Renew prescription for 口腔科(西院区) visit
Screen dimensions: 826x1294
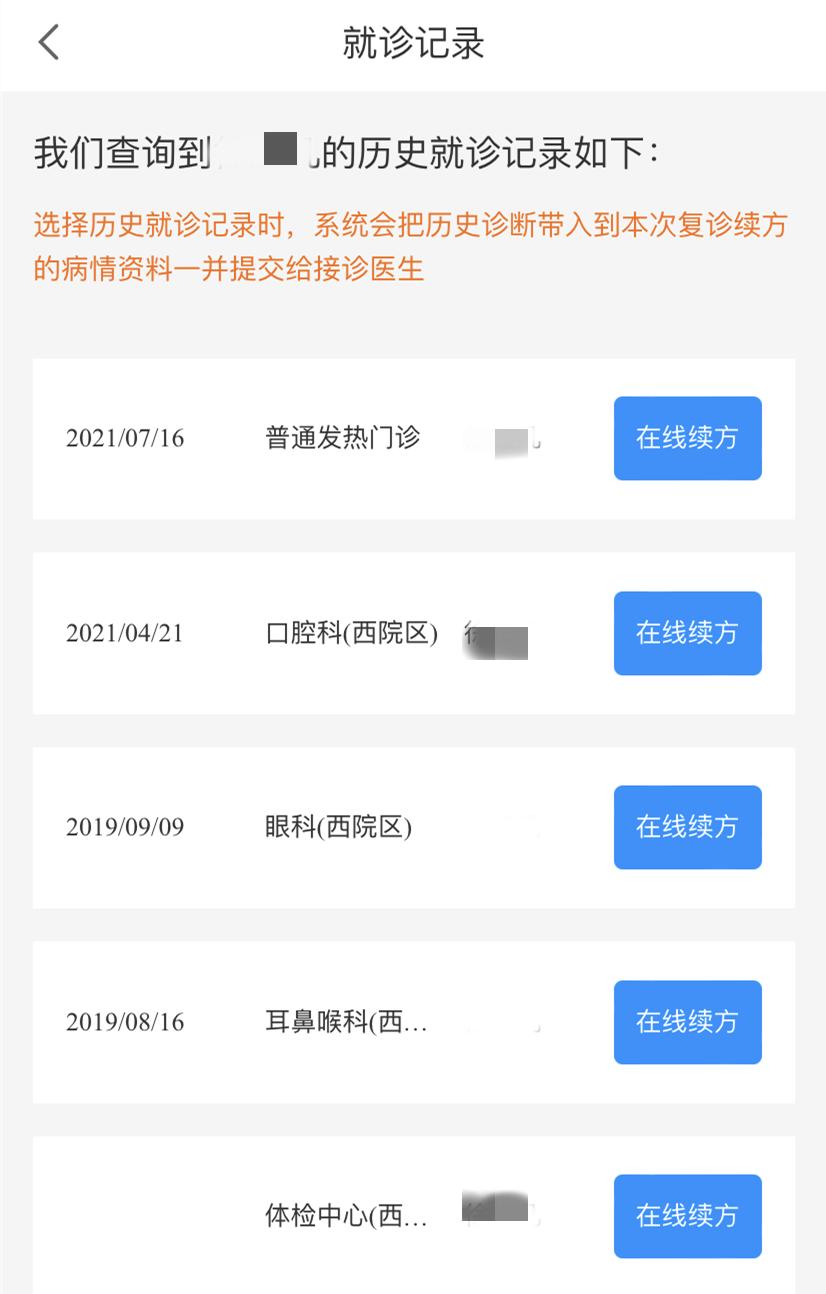(687, 633)
